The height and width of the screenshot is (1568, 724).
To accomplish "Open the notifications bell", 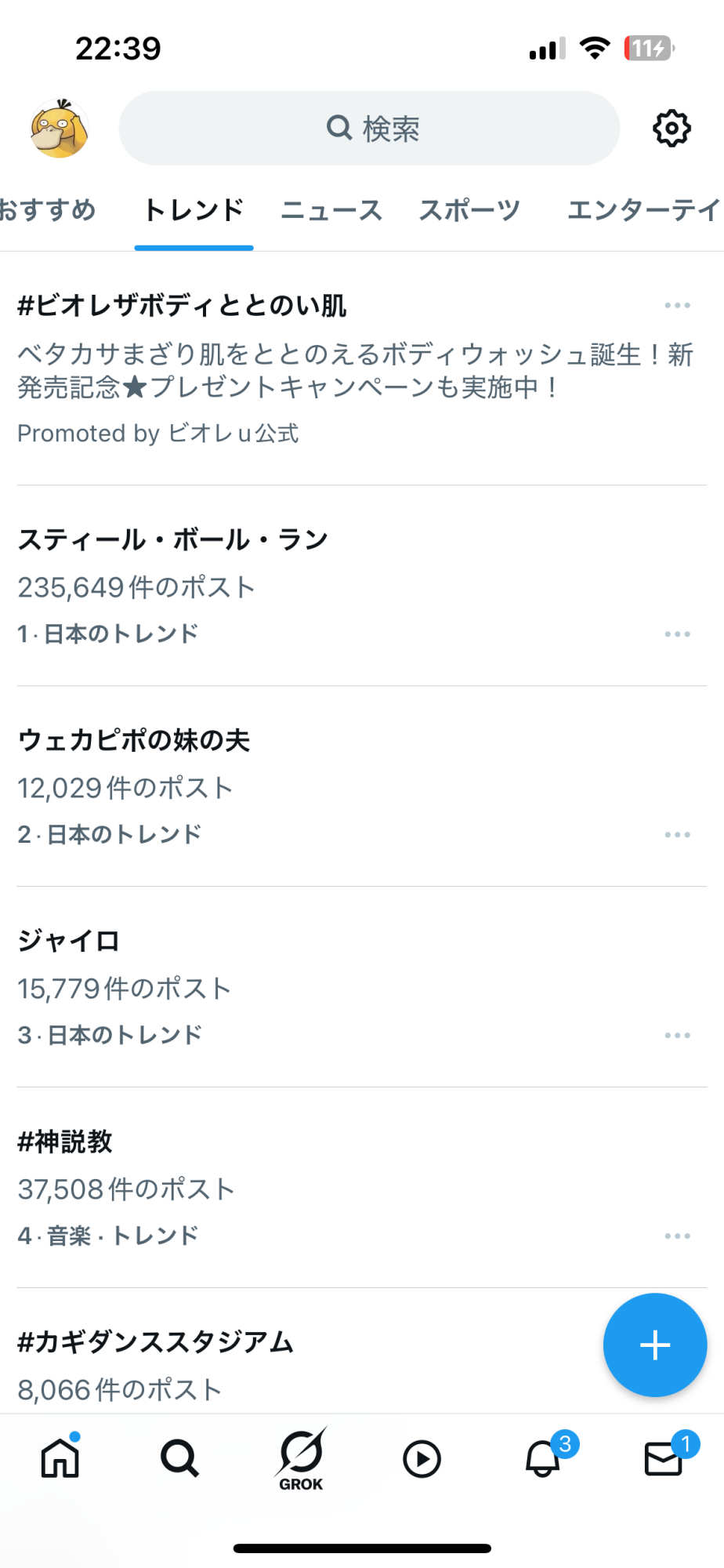I will (543, 1458).
